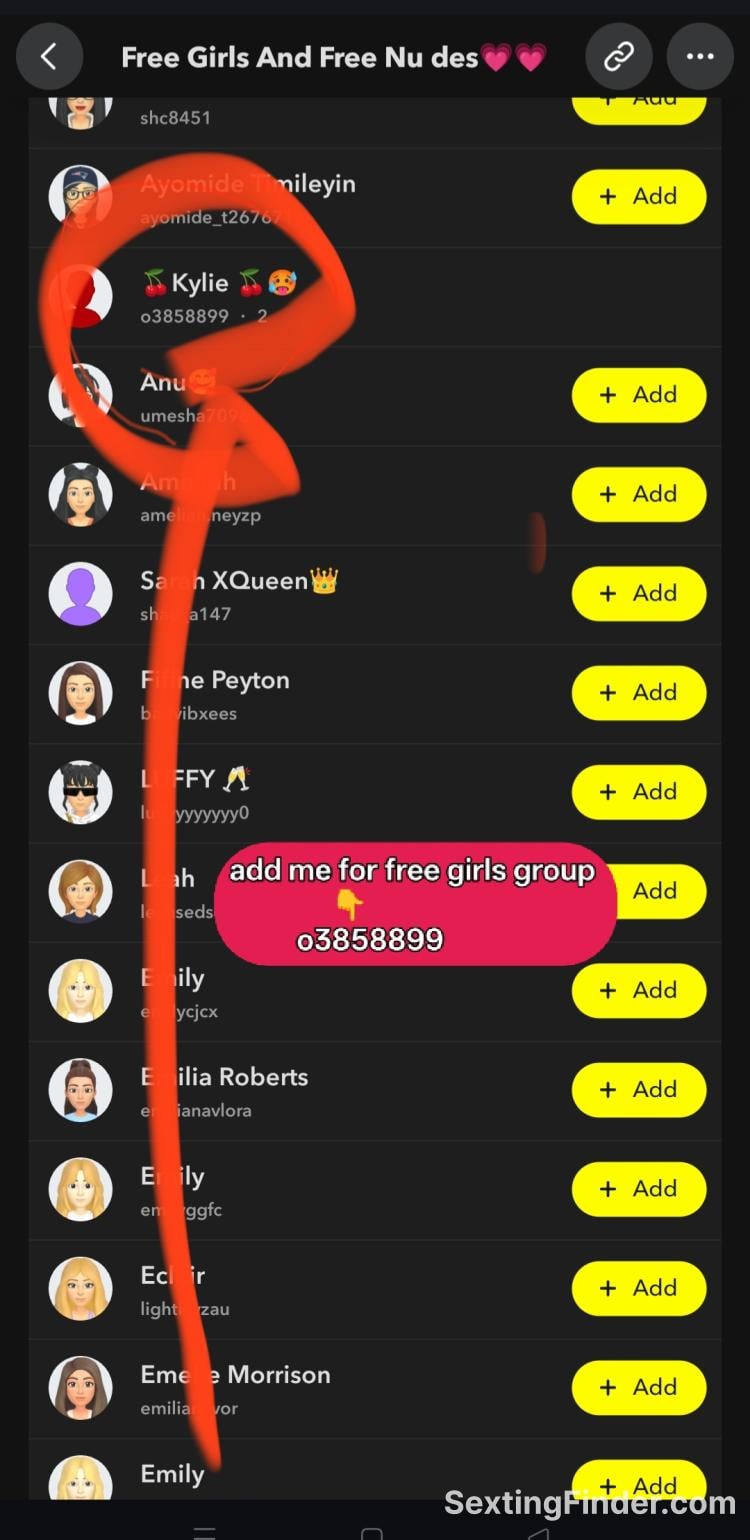Add the member named Peyton
The width and height of the screenshot is (750, 1540).
[639, 692]
